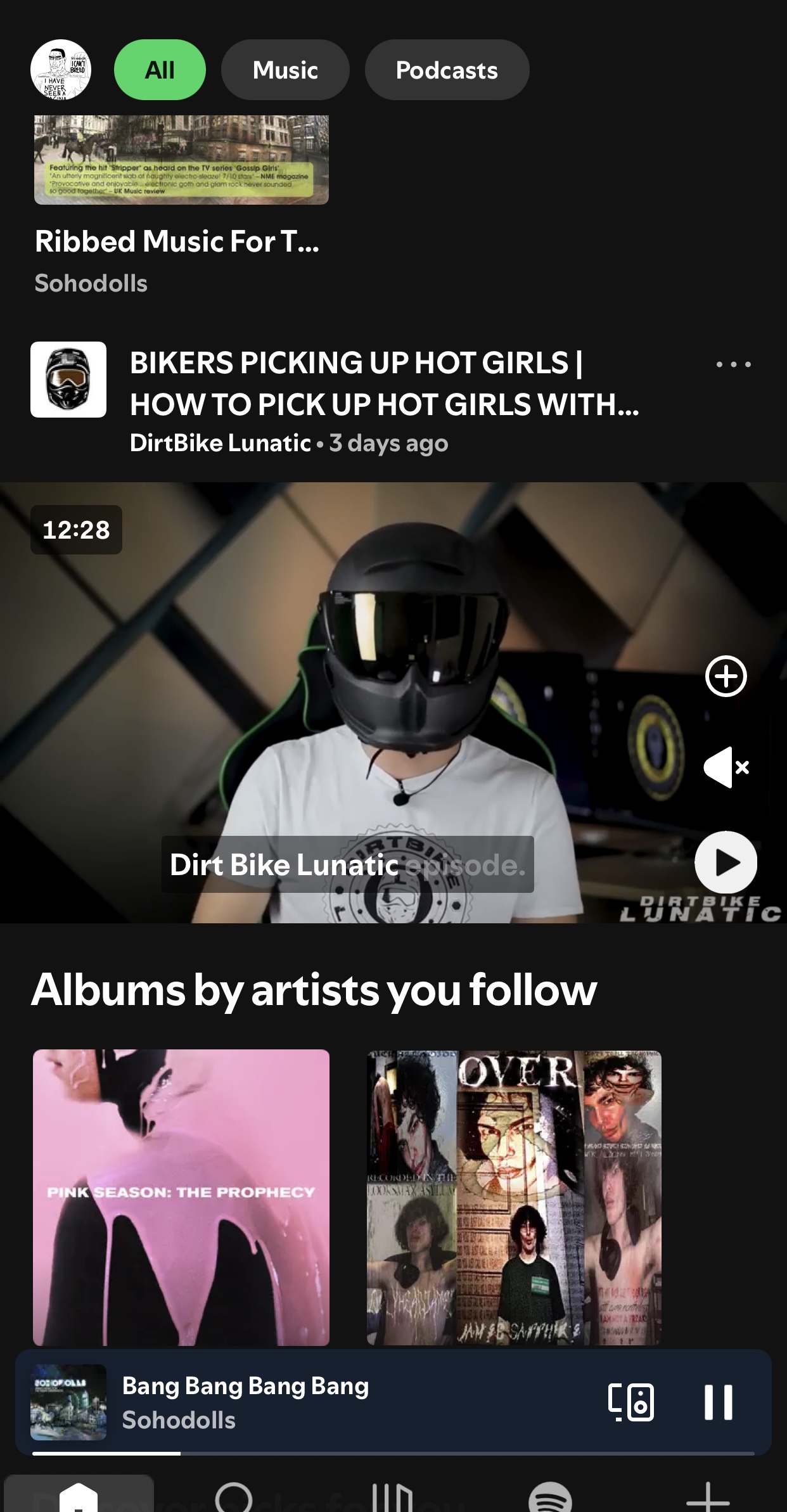Open the profile avatar menu
This screenshot has height=1512, width=787.
61,70
